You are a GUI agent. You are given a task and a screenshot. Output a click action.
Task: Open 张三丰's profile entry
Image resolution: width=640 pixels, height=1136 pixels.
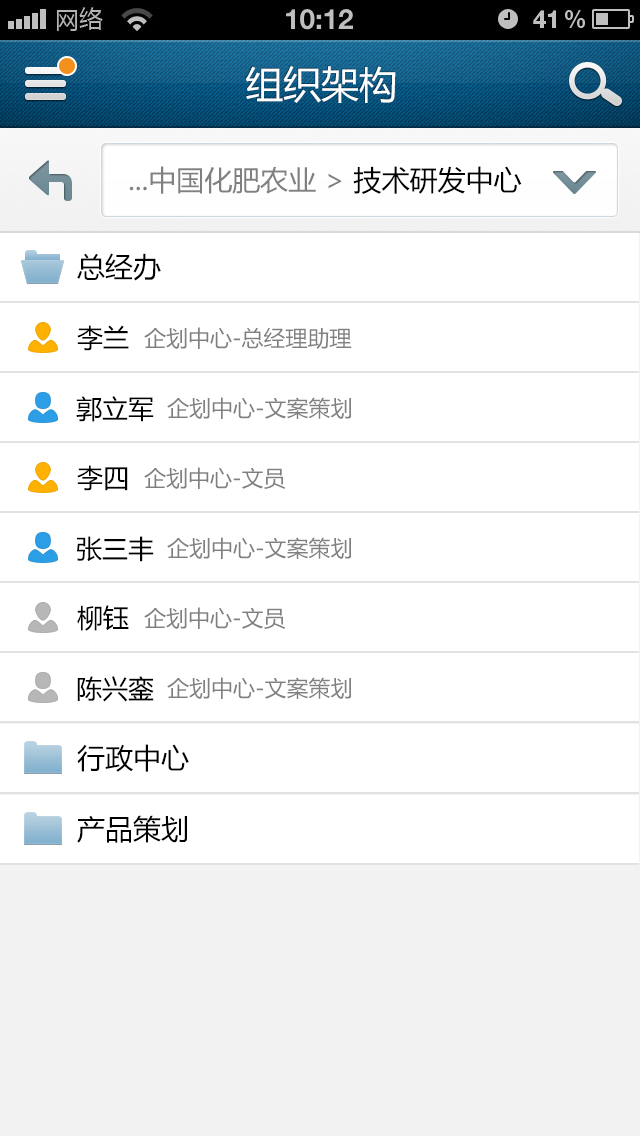tap(320, 548)
